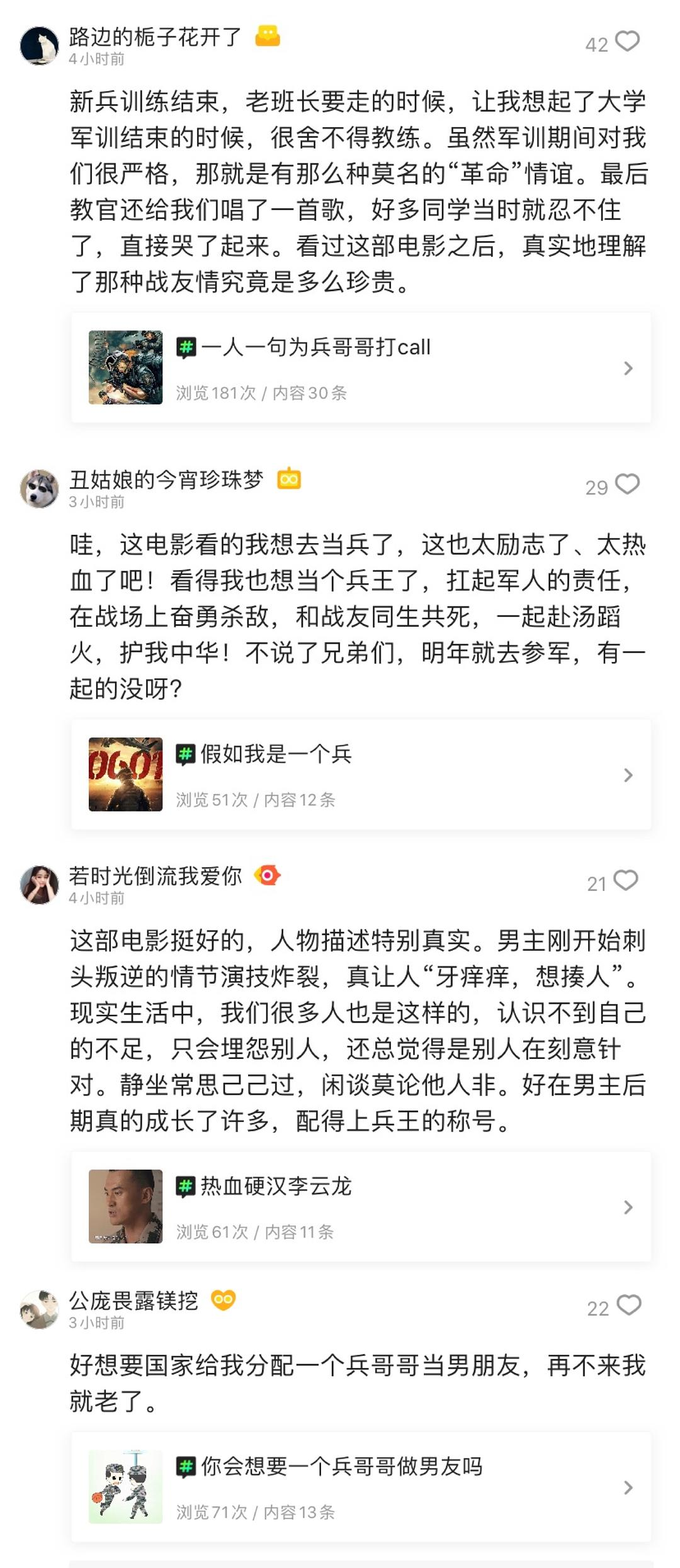Image resolution: width=680 pixels, height=1568 pixels.
Task: View avatar of 路边的栀子花开了
Action: [x=39, y=45]
